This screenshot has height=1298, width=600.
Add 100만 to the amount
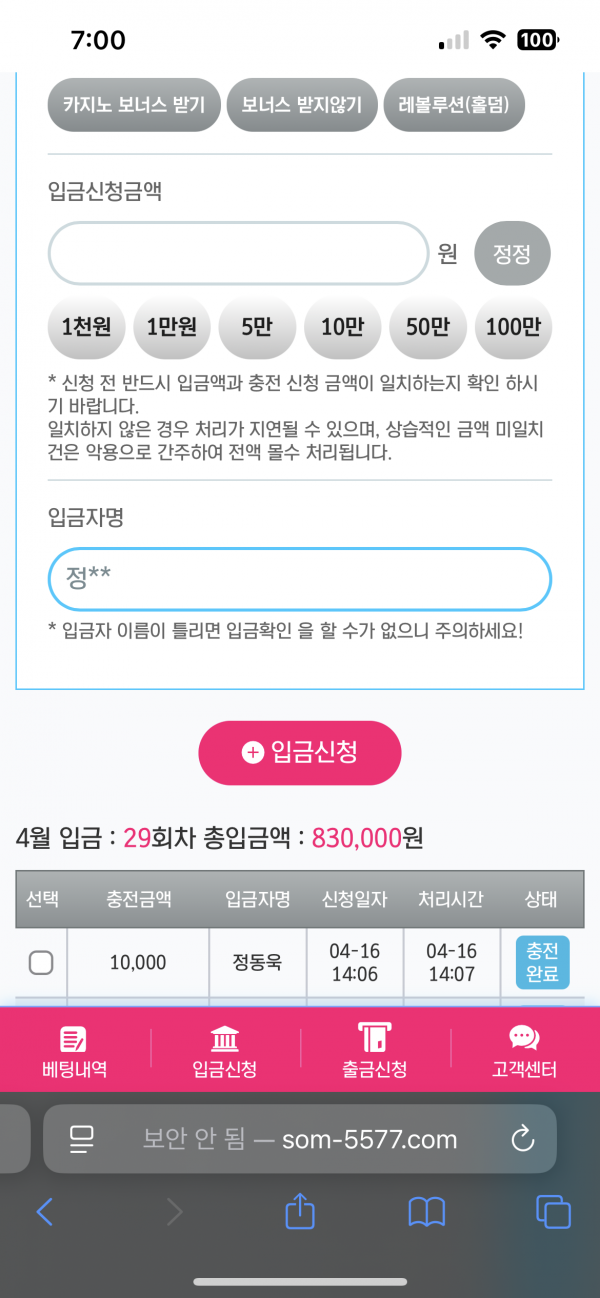coord(513,327)
